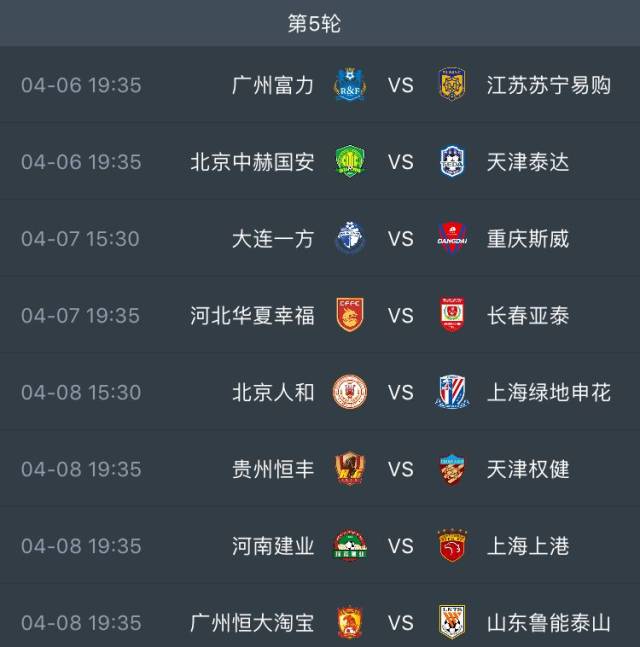This screenshot has width=640, height=647.
Task: View the 北京中赫国安 vs 天津泰达 match details
Action: click(x=400, y=162)
